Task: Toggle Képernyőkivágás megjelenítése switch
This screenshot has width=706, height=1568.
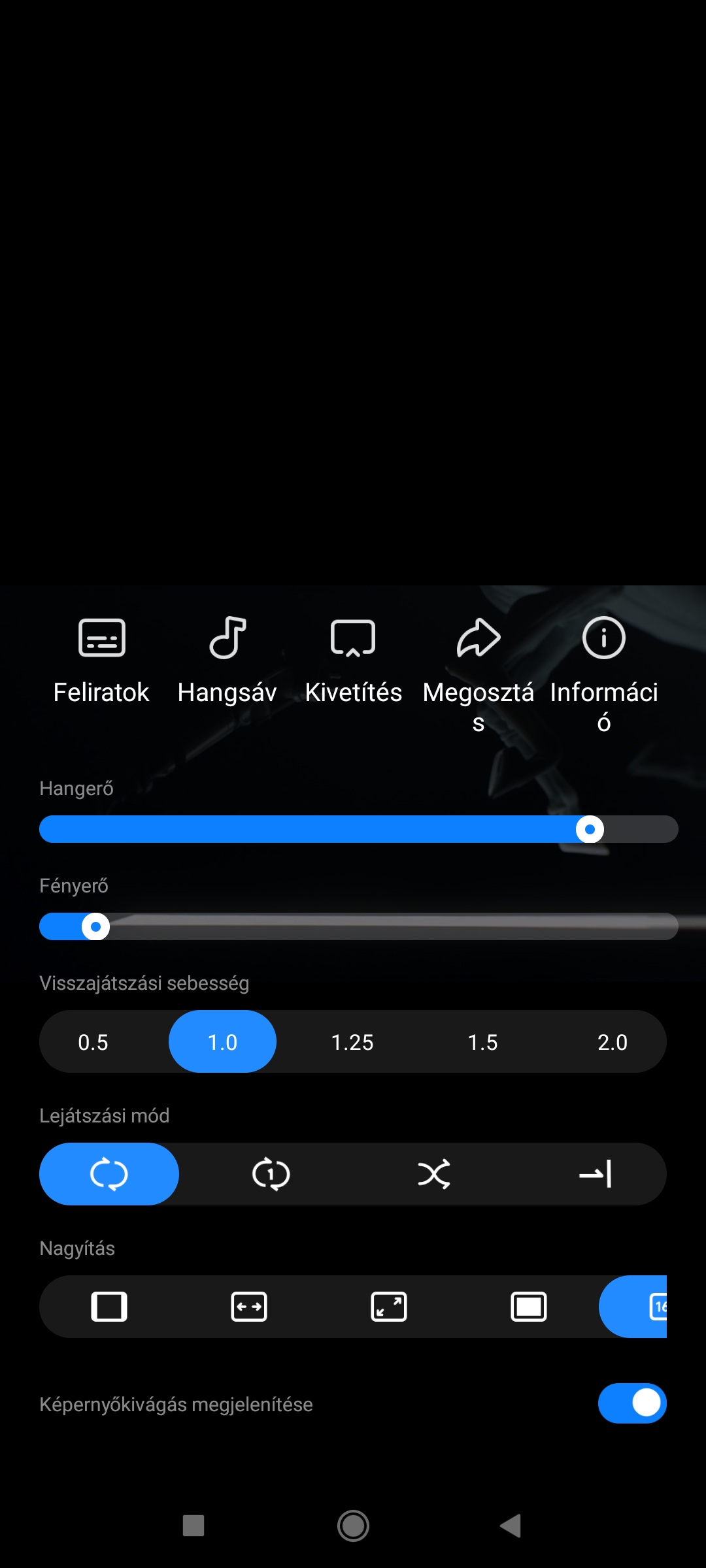Action: [632, 1403]
